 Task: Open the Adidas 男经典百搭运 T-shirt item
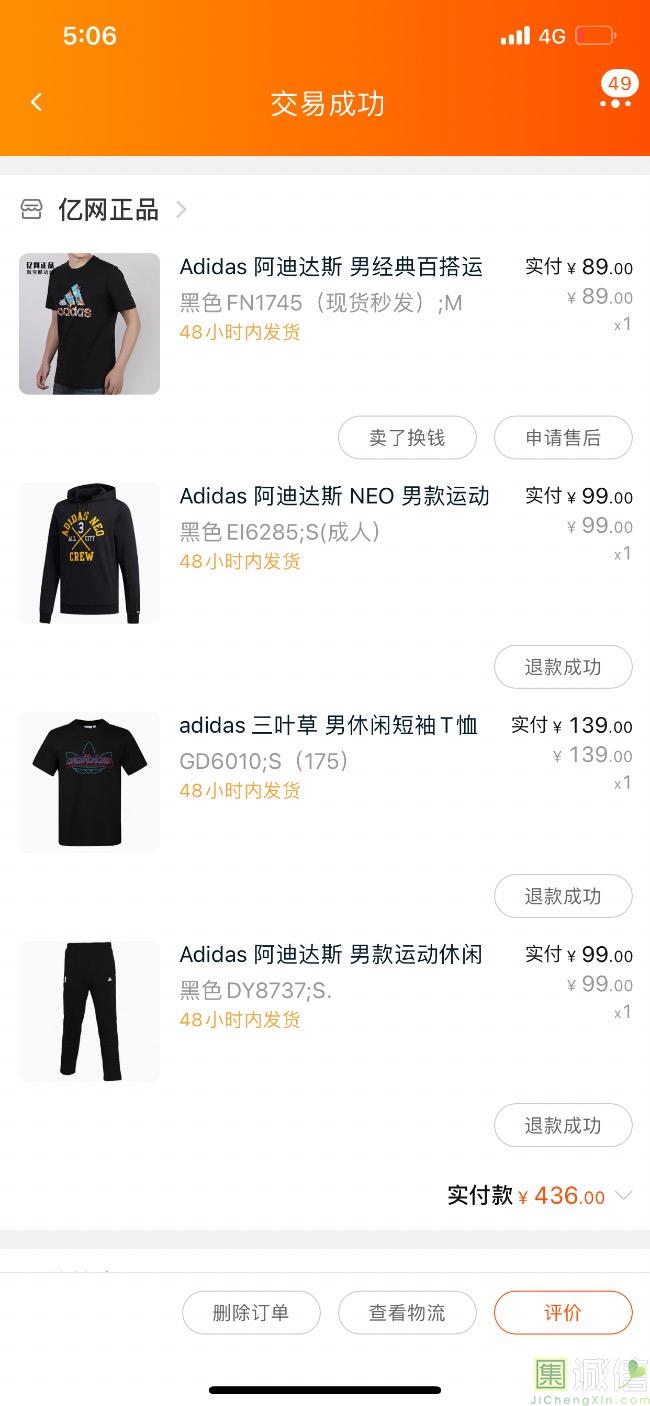point(331,267)
